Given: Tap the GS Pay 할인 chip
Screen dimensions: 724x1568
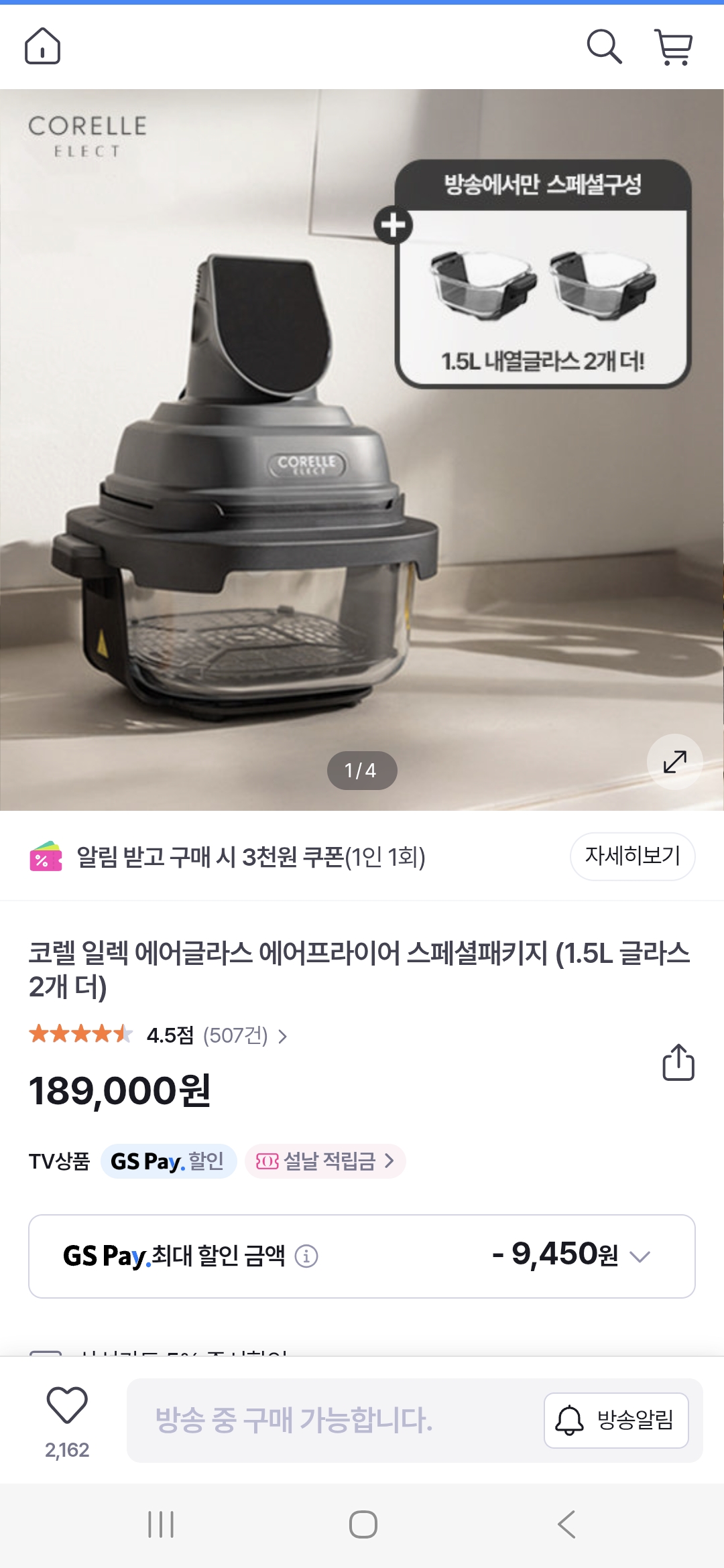Looking at the screenshot, I should click(x=168, y=1161).
